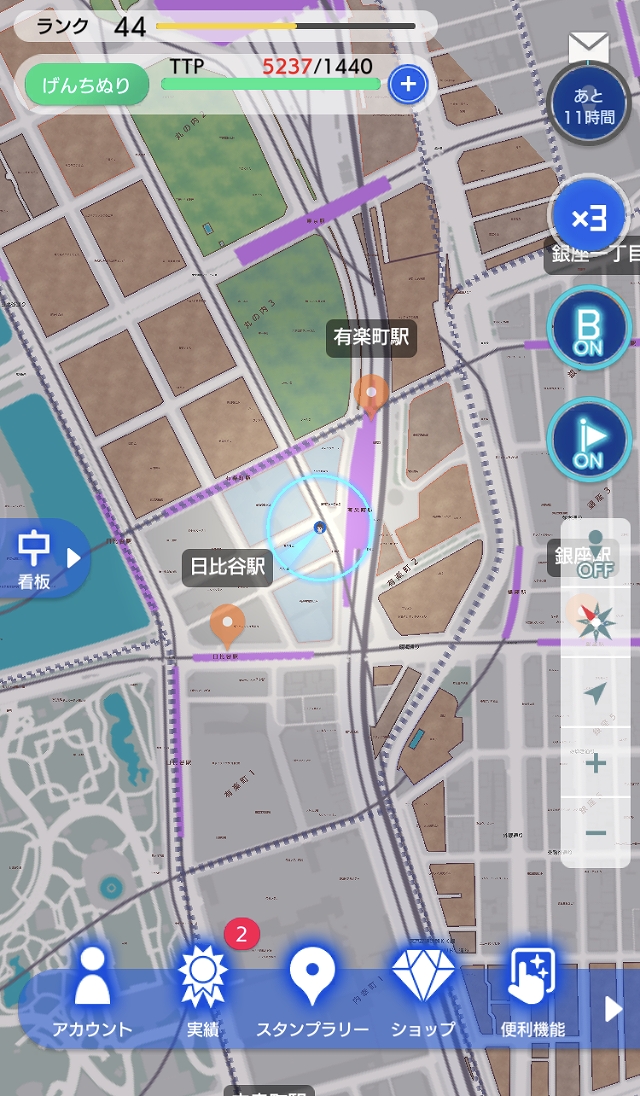The height and width of the screenshot is (1096, 640).
Task: Open the あと11時間 timer button
Action: tap(588, 104)
